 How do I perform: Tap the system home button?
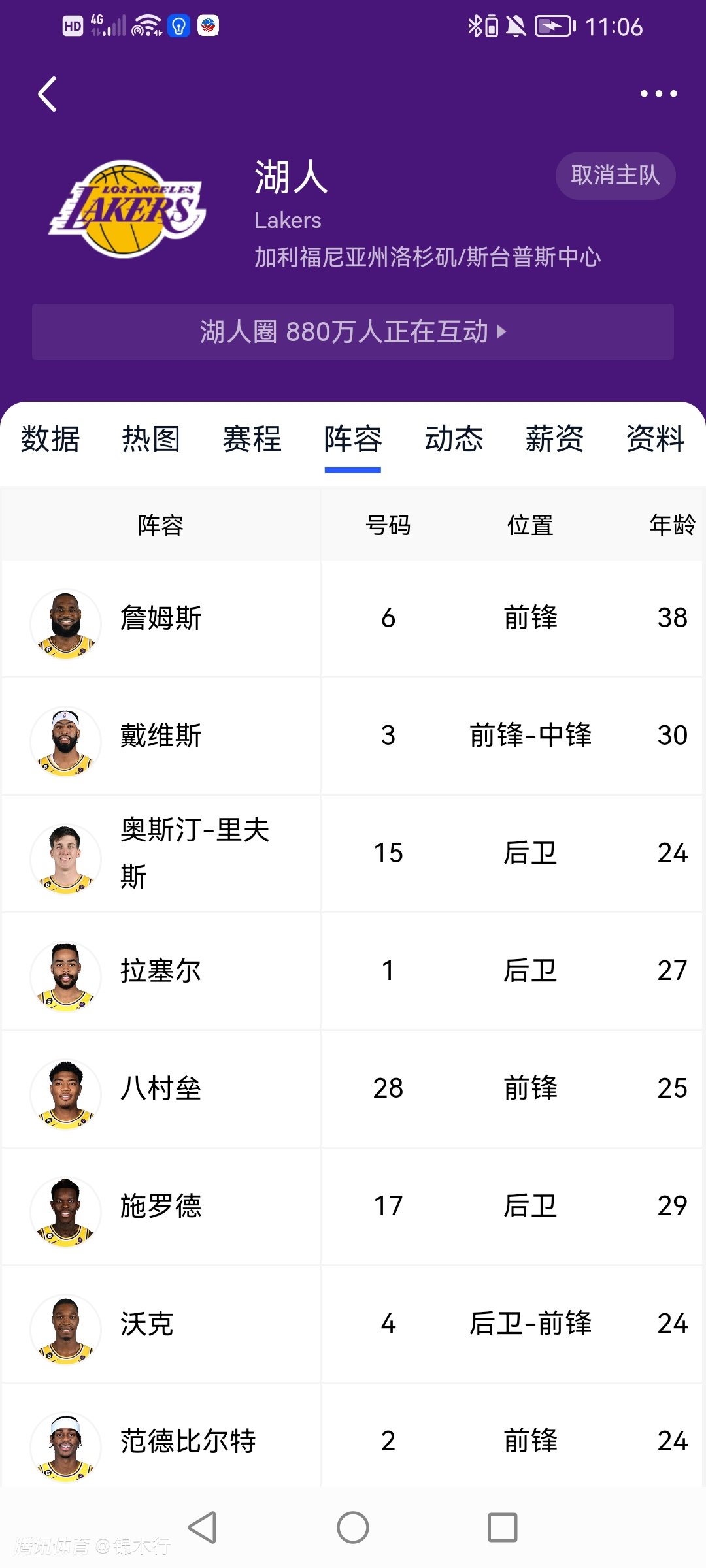tap(353, 1527)
